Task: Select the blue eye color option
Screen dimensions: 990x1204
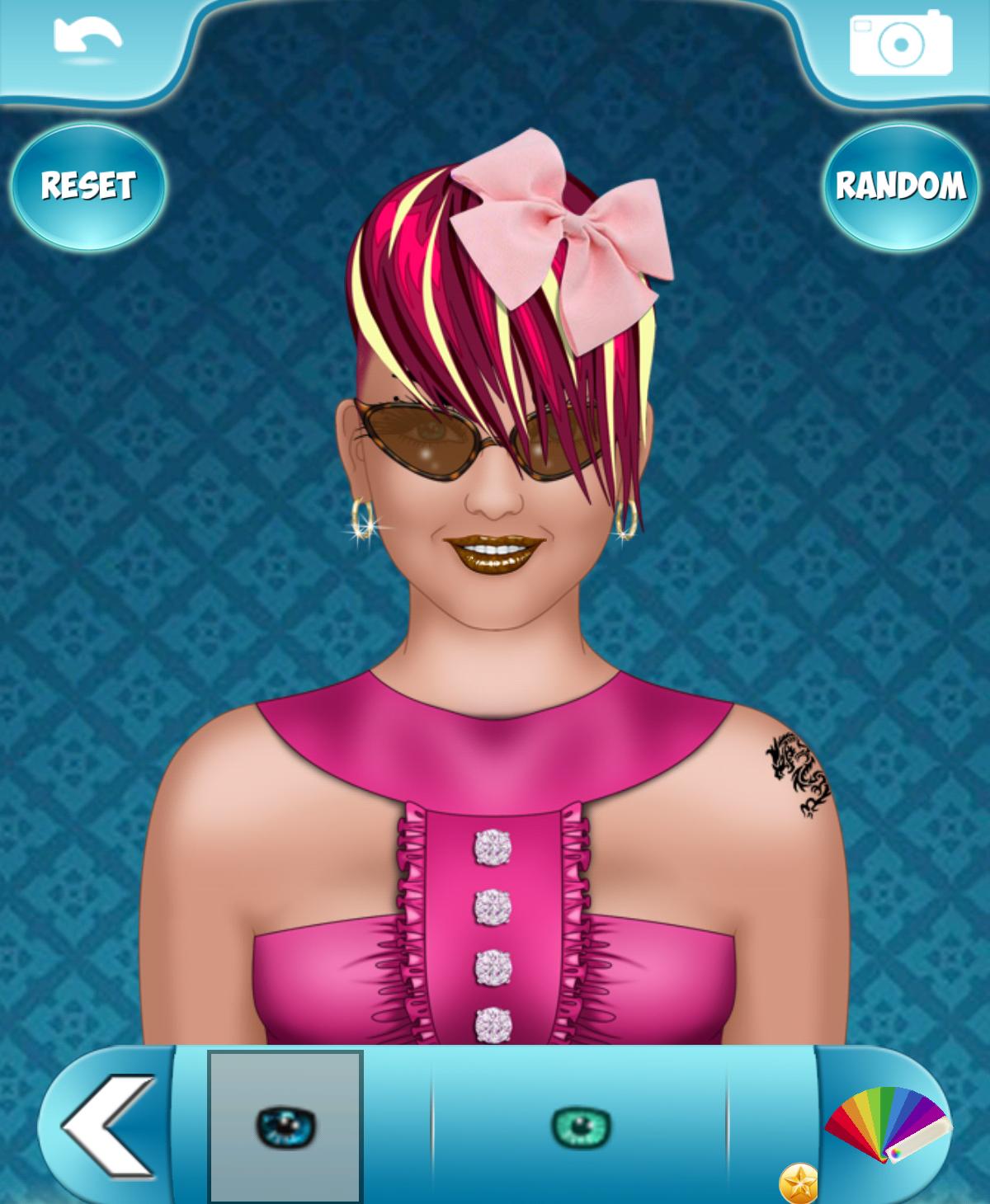Action: [285, 1126]
